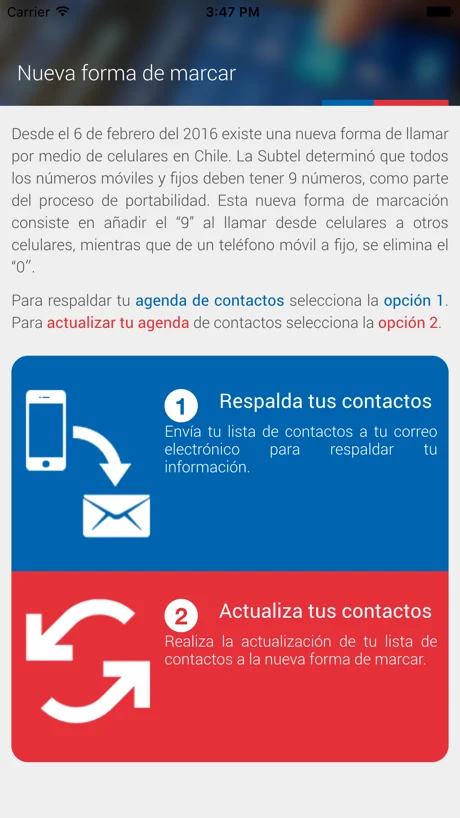The image size is (460, 818).
Task: Open option 2 Actualiza tus contactos
Action: tap(230, 667)
